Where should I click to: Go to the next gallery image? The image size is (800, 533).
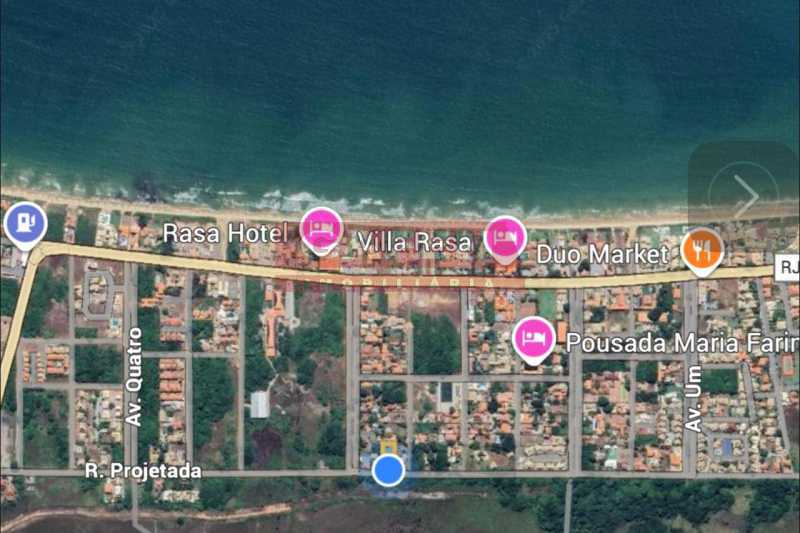click(x=744, y=196)
